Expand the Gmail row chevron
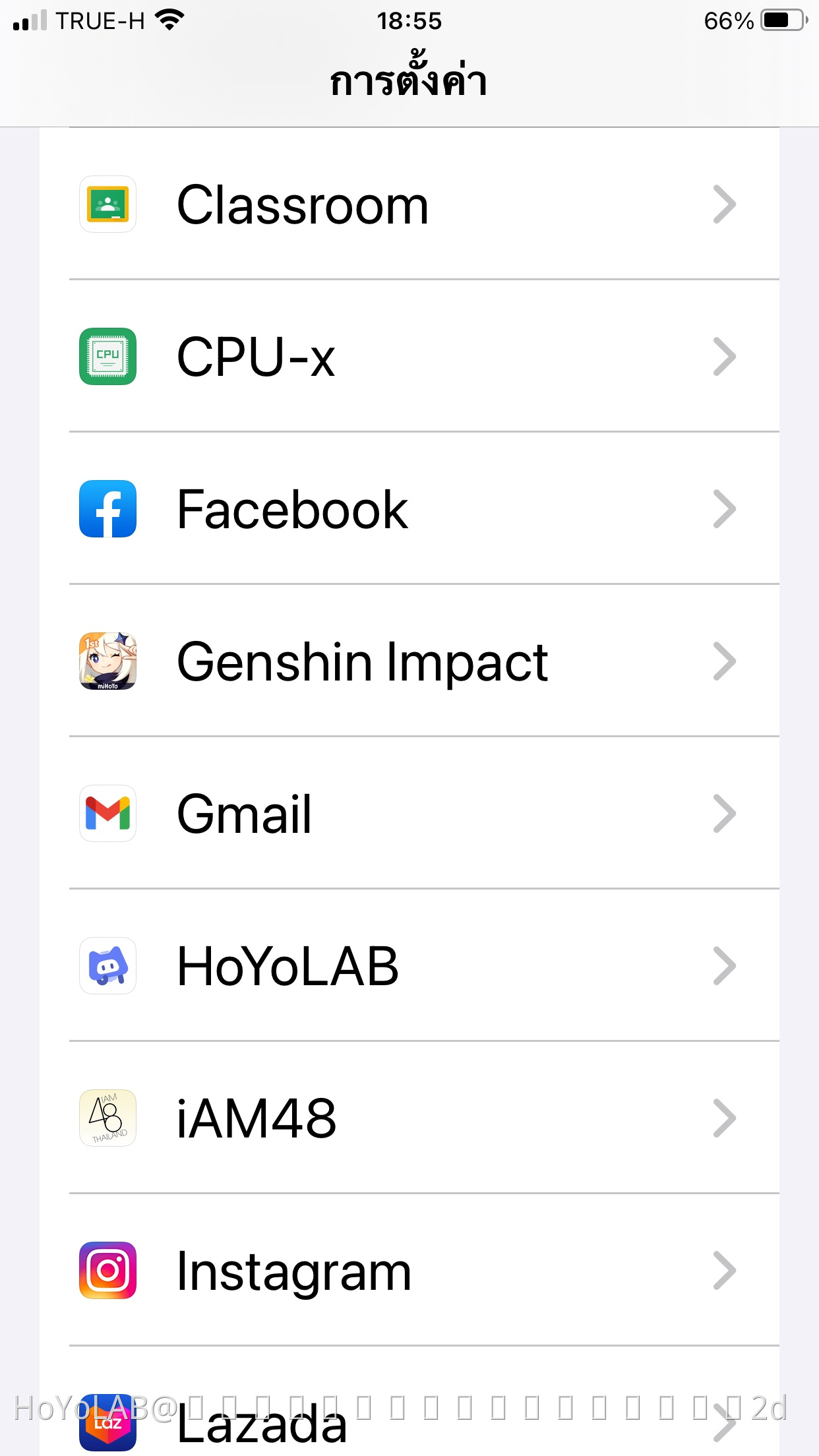This screenshot has height=1456, width=819. [725, 814]
